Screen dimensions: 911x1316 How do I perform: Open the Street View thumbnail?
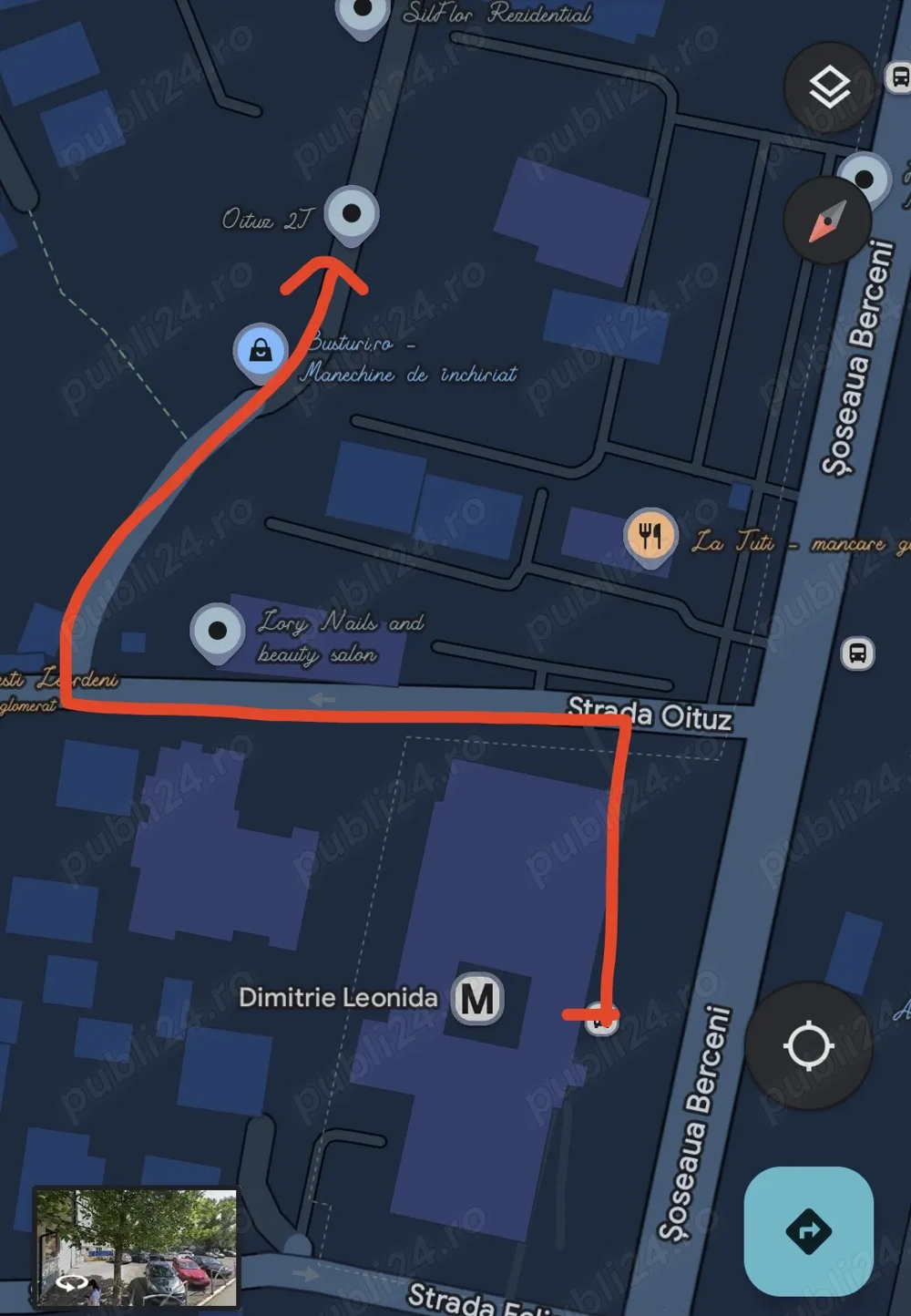tap(136, 1246)
